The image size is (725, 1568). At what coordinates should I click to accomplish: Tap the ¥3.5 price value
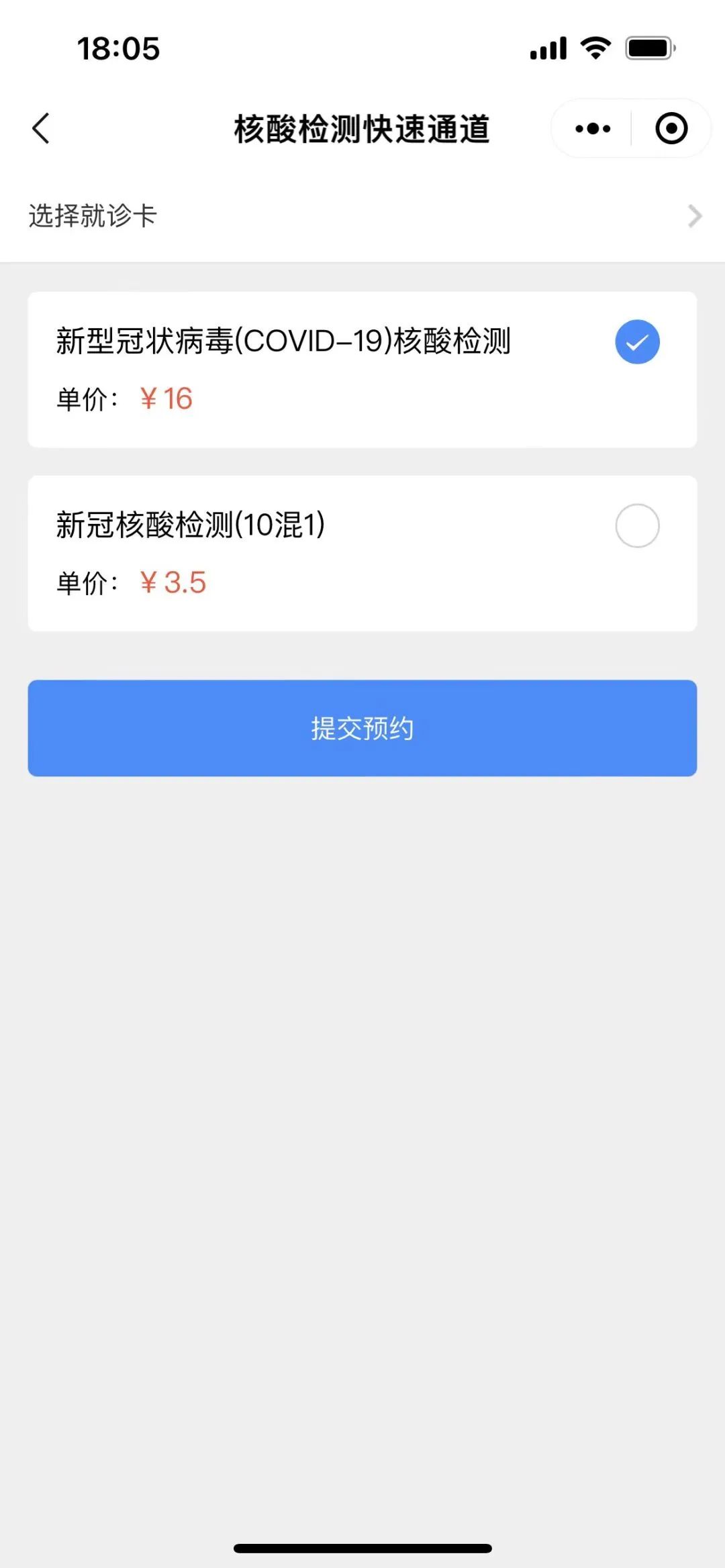(175, 584)
